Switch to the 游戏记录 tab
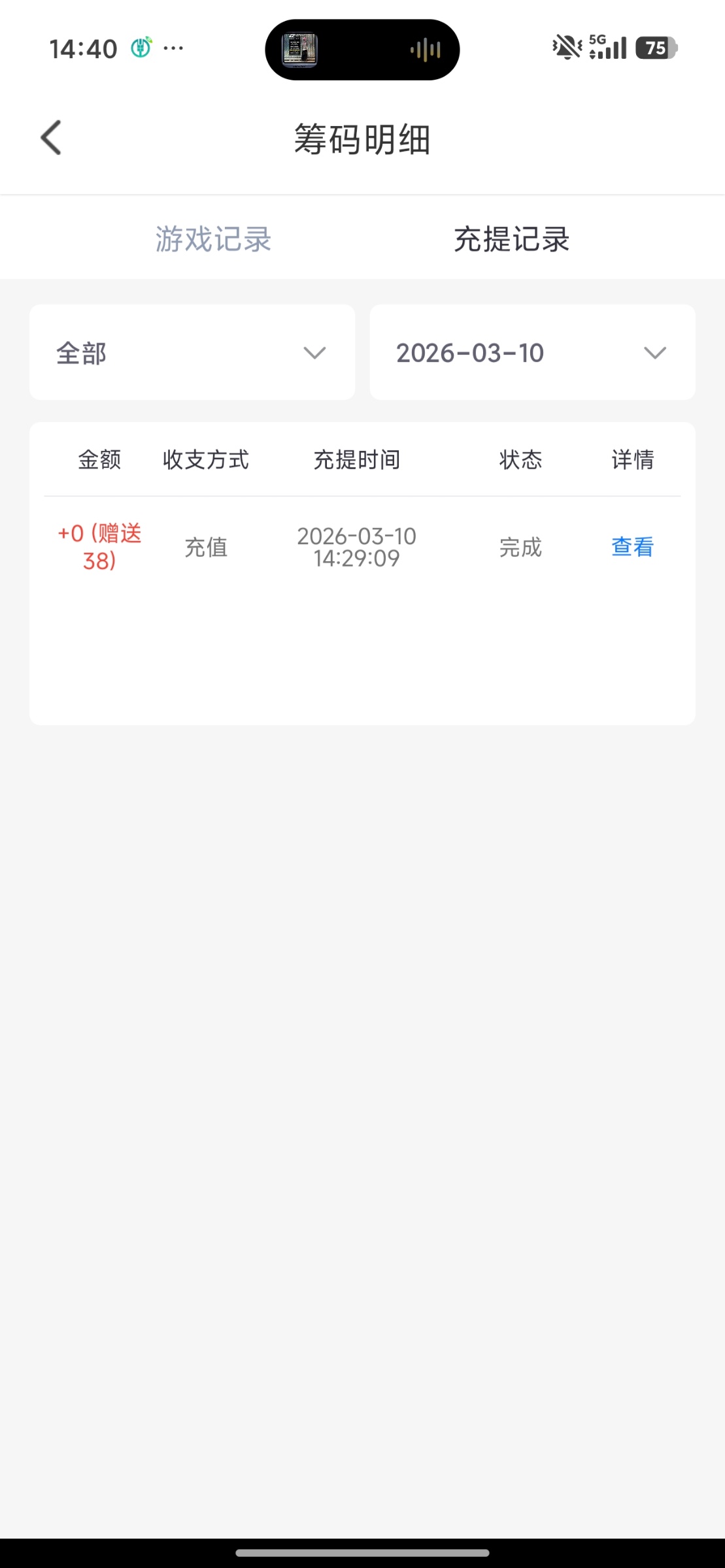 point(213,239)
